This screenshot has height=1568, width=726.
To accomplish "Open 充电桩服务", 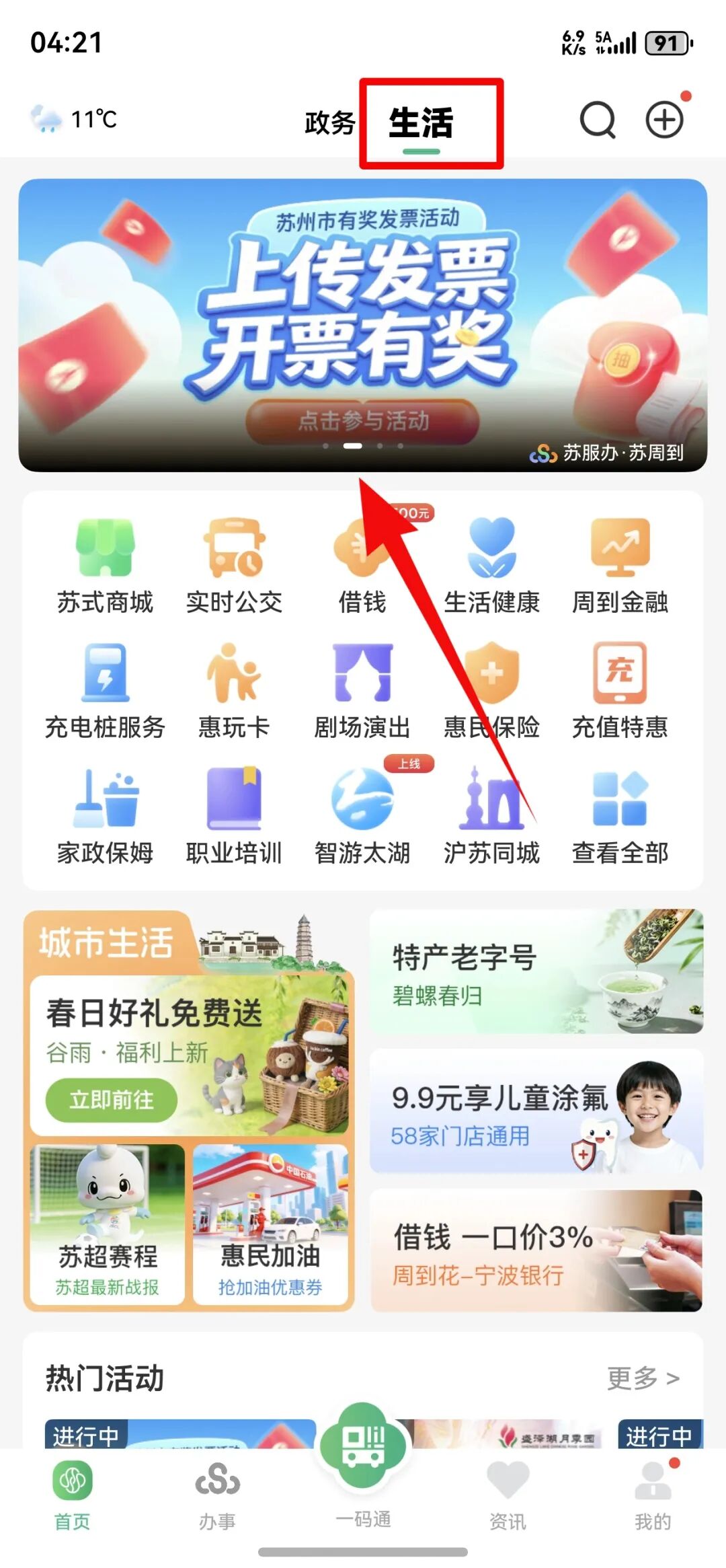I will [x=105, y=691].
